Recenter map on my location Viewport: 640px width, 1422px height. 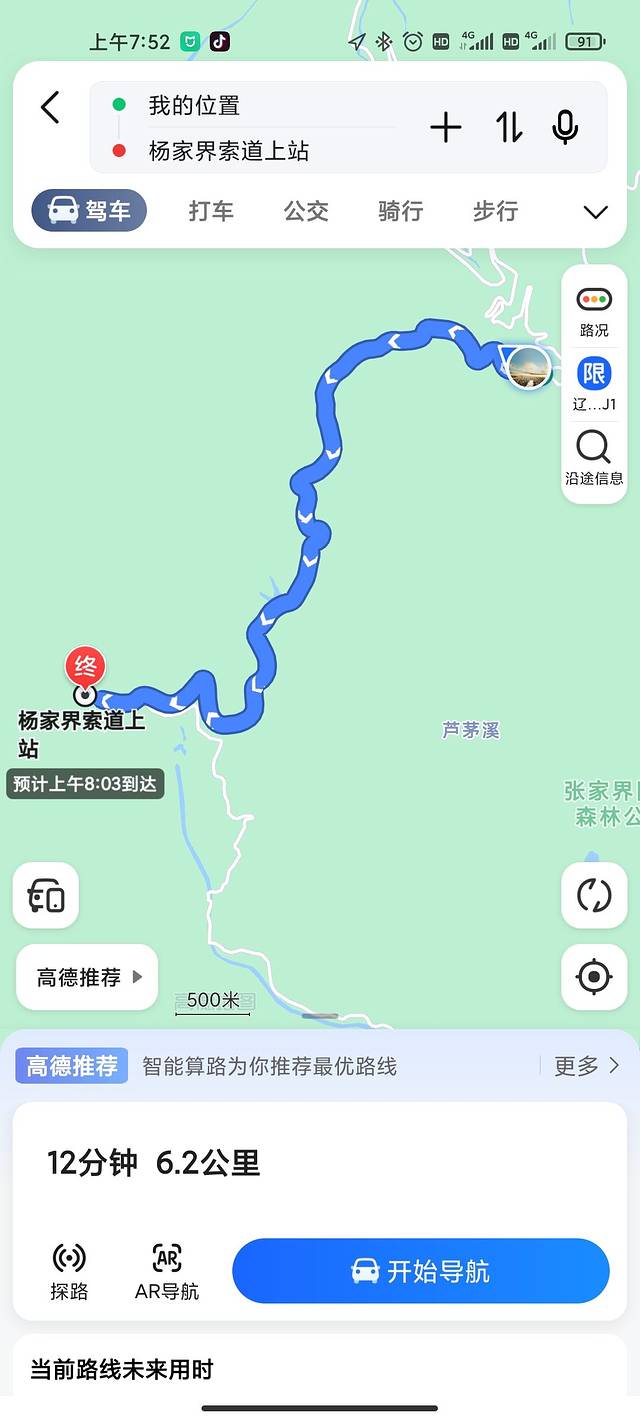click(594, 976)
